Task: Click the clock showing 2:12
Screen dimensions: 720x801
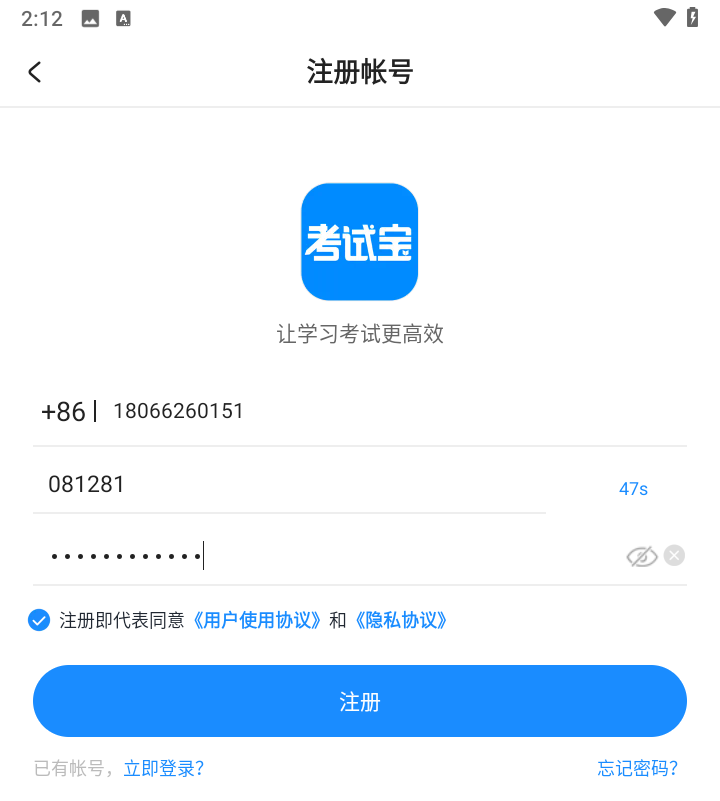Action: coord(41,17)
